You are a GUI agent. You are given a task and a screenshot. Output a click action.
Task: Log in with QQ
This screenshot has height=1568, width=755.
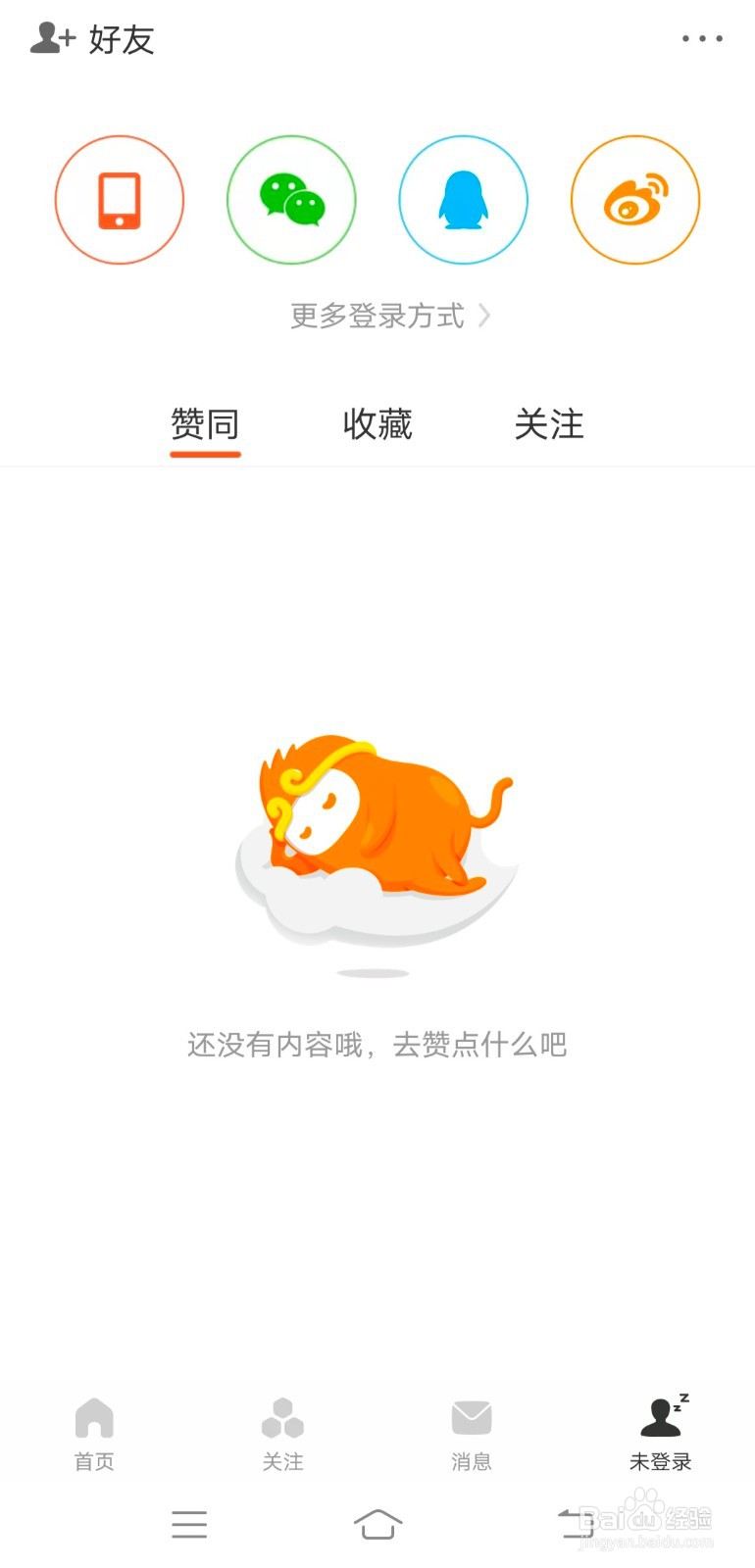coord(463,199)
